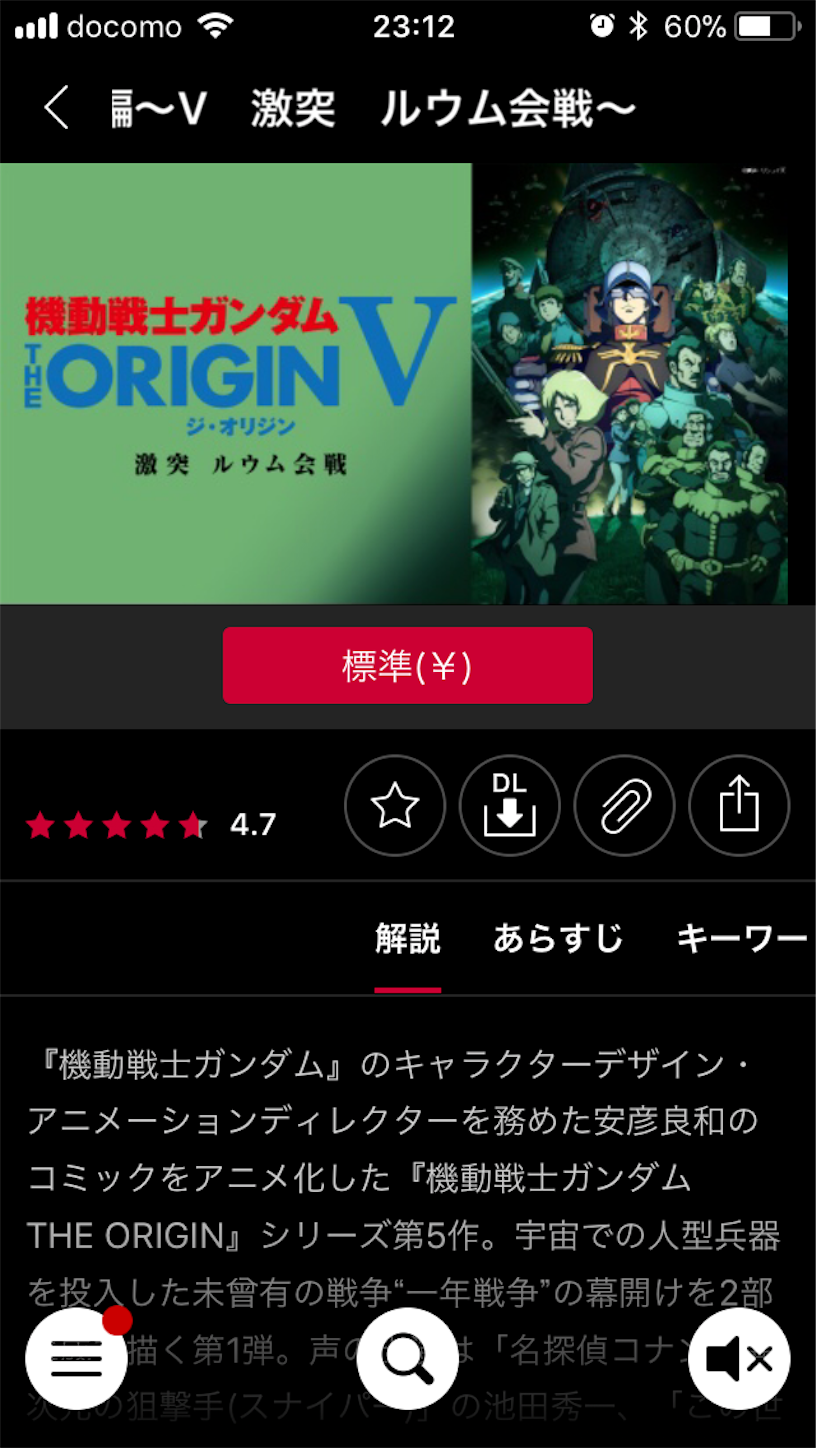Toggle the floating mute speaker button
The width and height of the screenshot is (816, 1448).
pyautogui.click(x=739, y=1359)
